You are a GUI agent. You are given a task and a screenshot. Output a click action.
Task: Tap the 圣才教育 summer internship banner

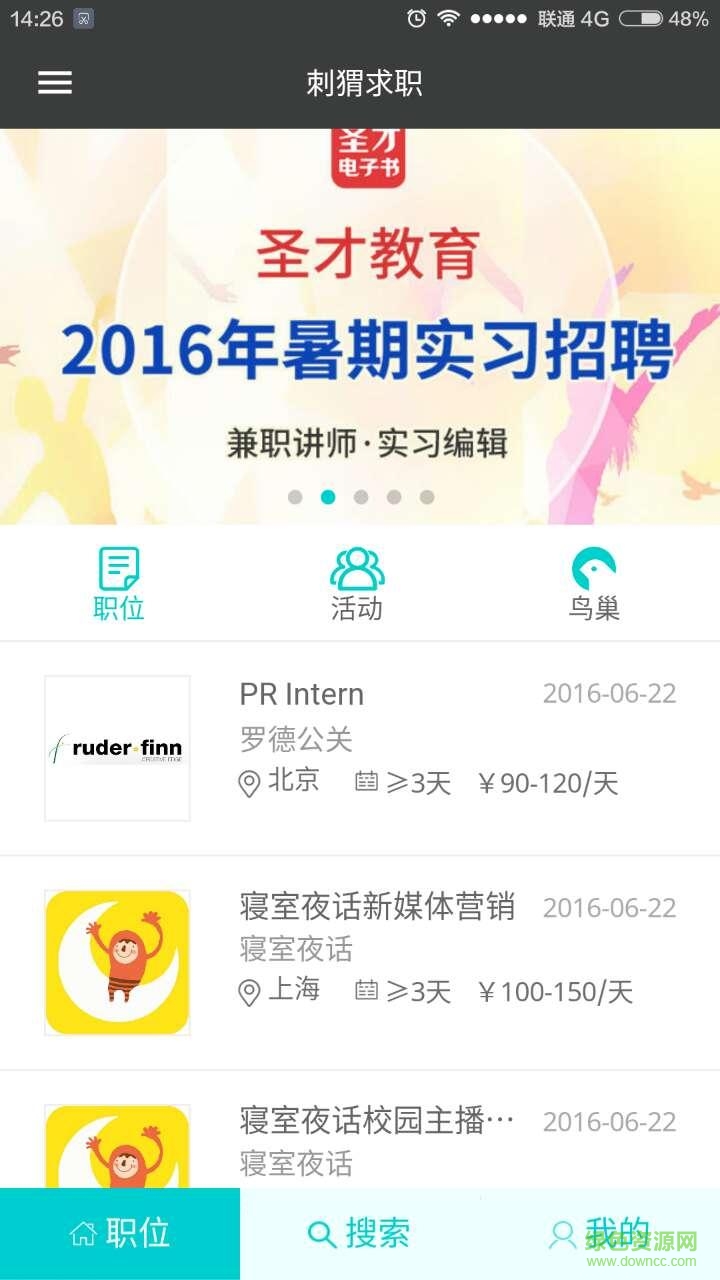pyautogui.click(x=360, y=320)
